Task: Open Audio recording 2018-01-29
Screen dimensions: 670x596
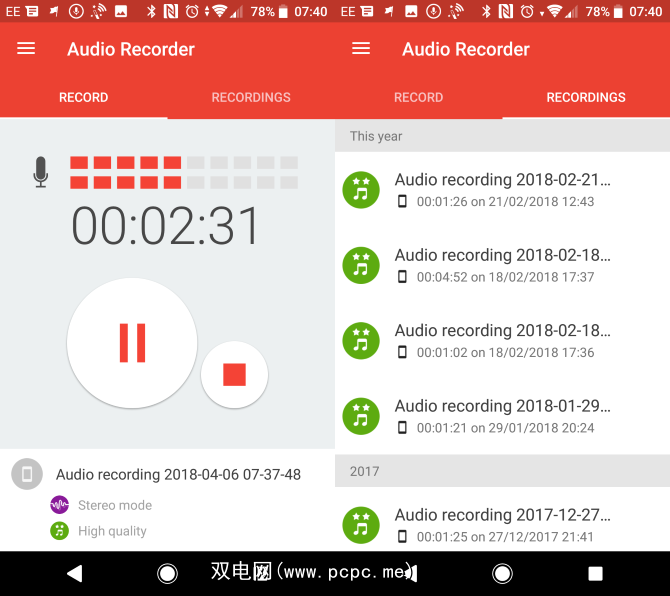Action: [x=502, y=416]
